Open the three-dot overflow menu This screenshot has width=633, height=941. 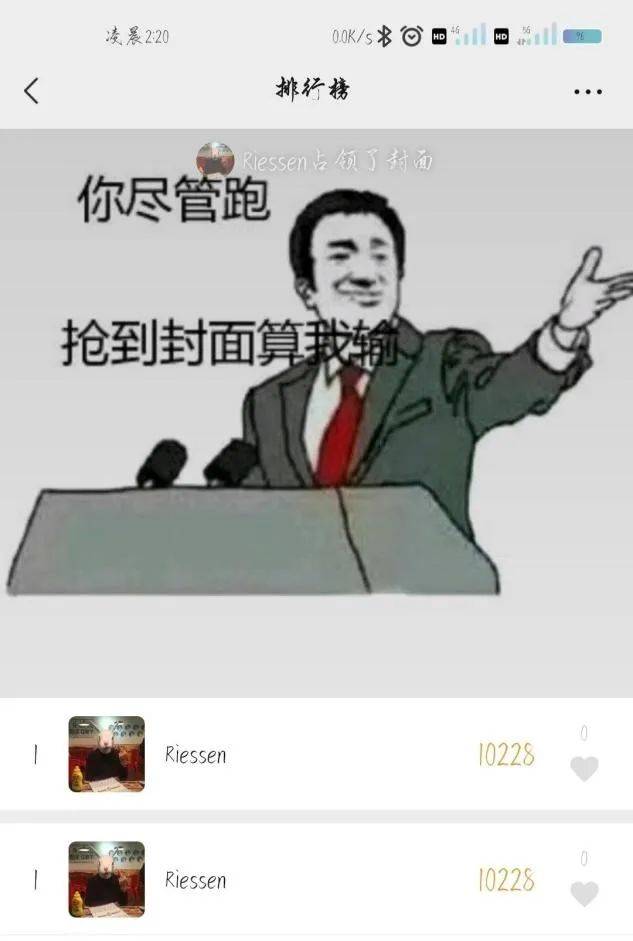click(588, 92)
